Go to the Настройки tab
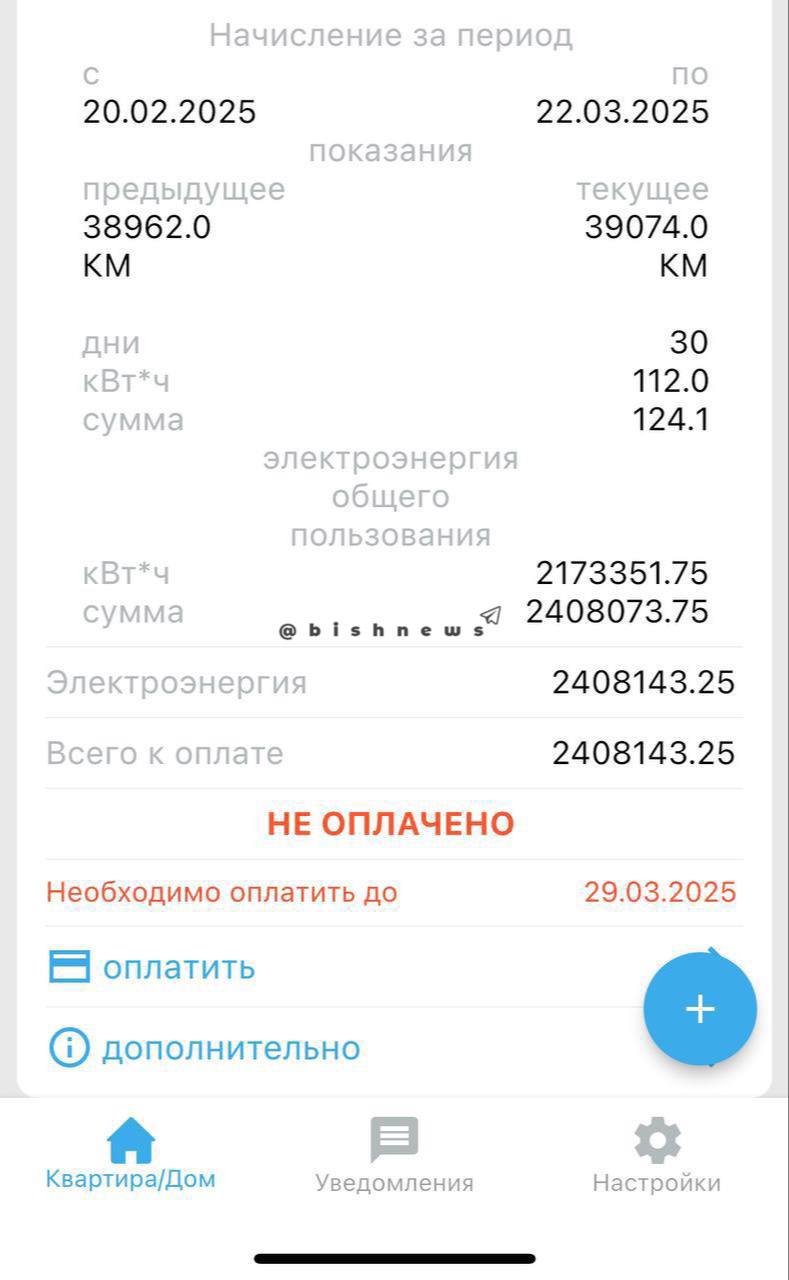The width and height of the screenshot is (789, 1280). (657, 1157)
